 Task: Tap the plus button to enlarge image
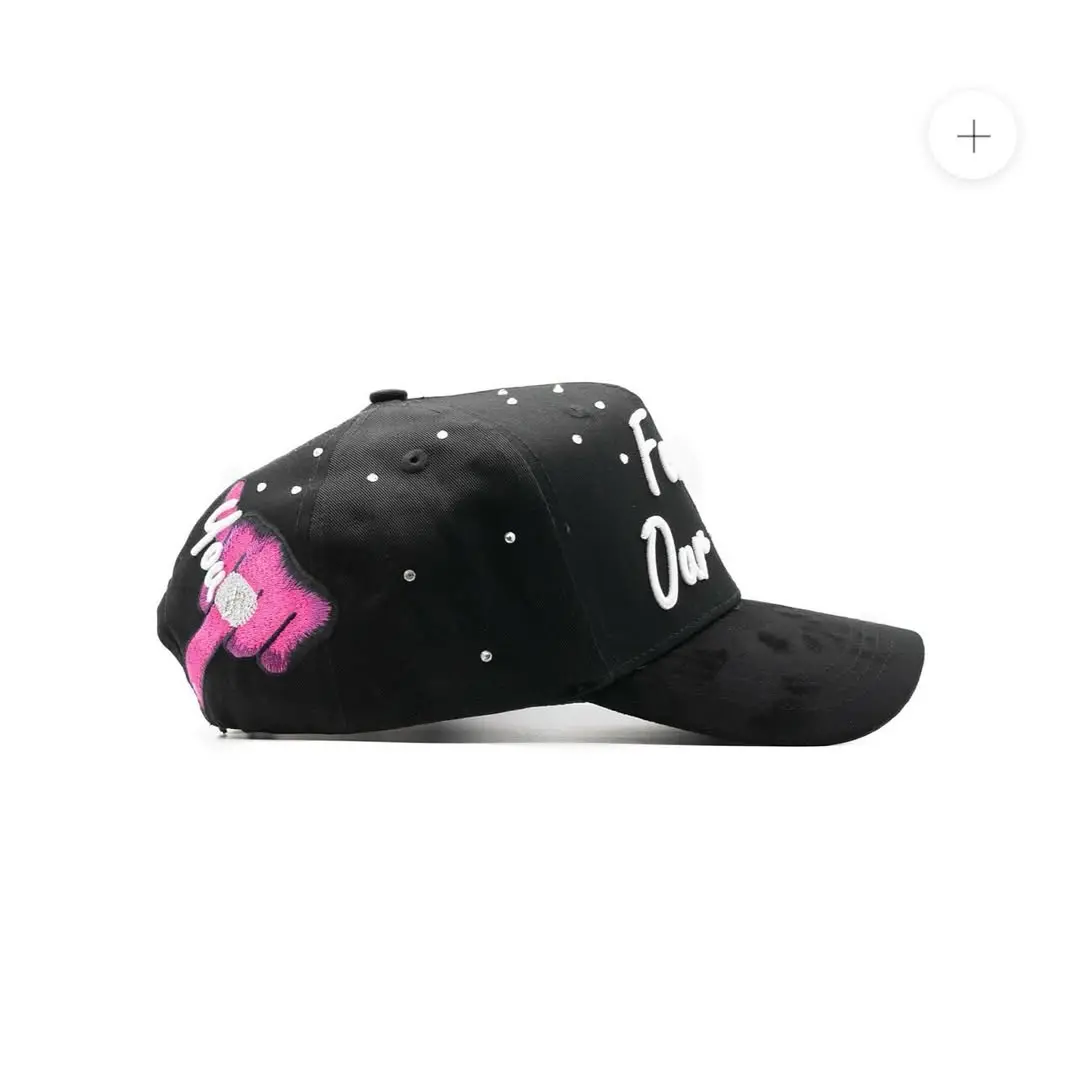click(x=973, y=136)
